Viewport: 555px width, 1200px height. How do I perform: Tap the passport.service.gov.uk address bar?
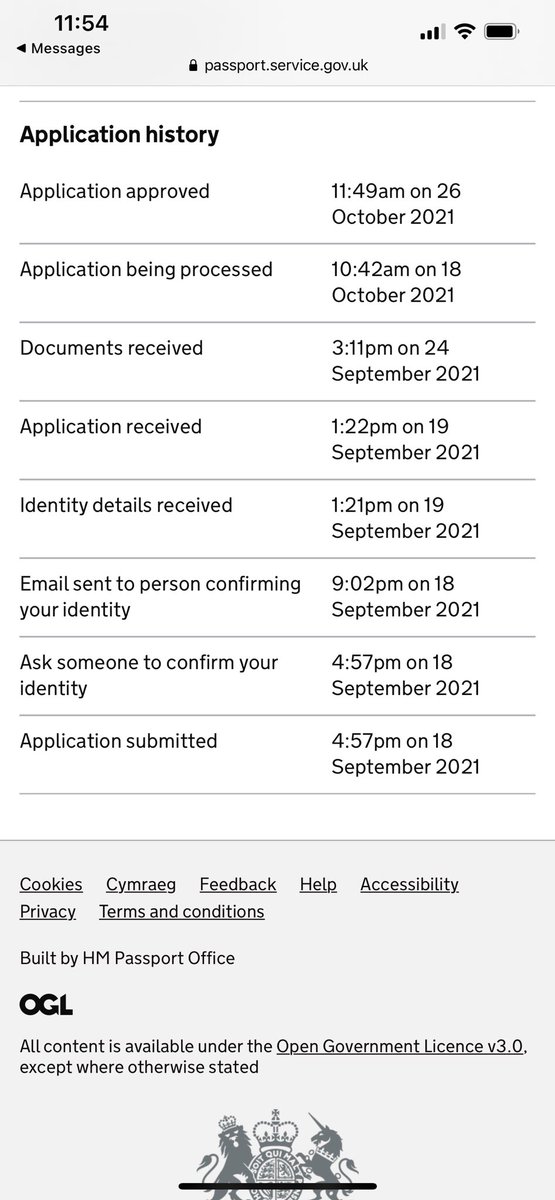[277, 66]
